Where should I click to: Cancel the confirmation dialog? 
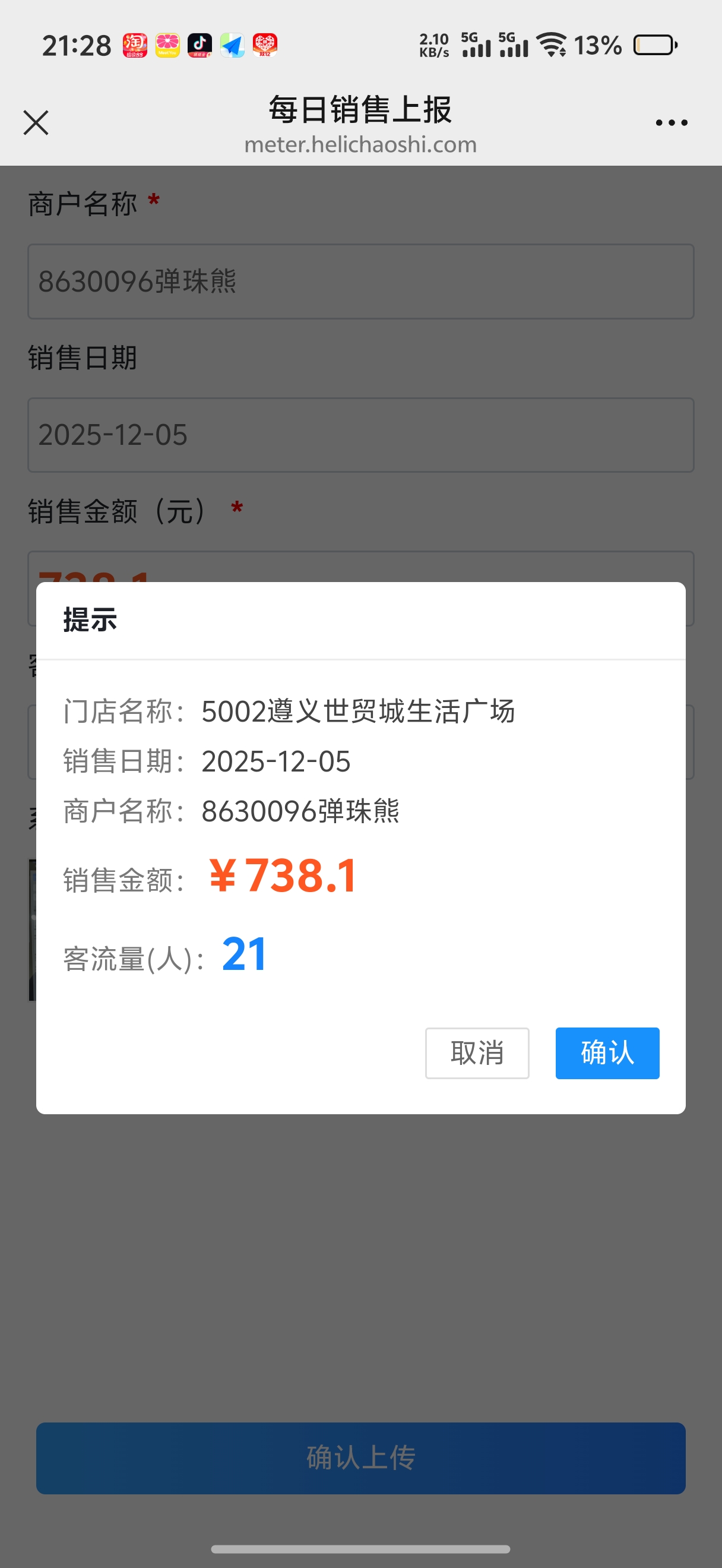tap(477, 1053)
